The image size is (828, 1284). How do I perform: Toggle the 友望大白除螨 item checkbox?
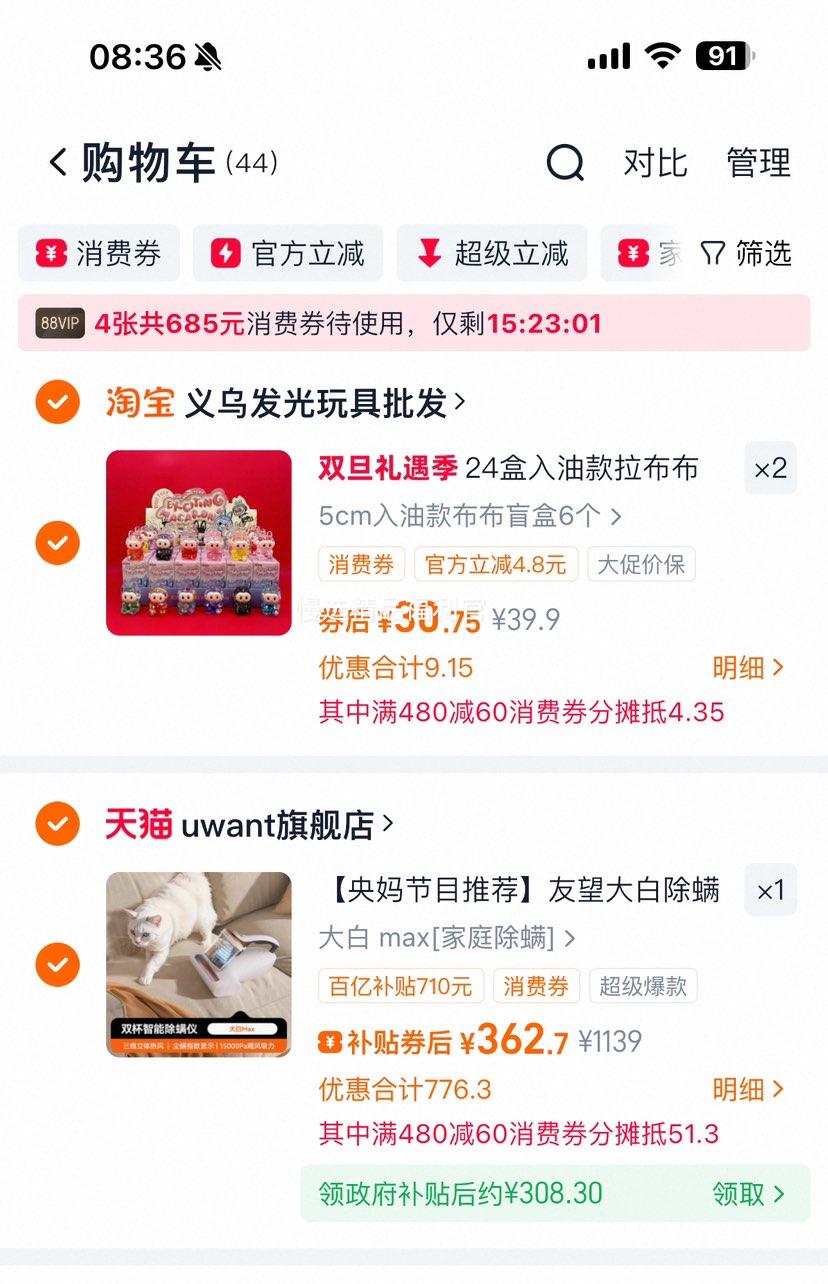pyautogui.click(x=57, y=964)
